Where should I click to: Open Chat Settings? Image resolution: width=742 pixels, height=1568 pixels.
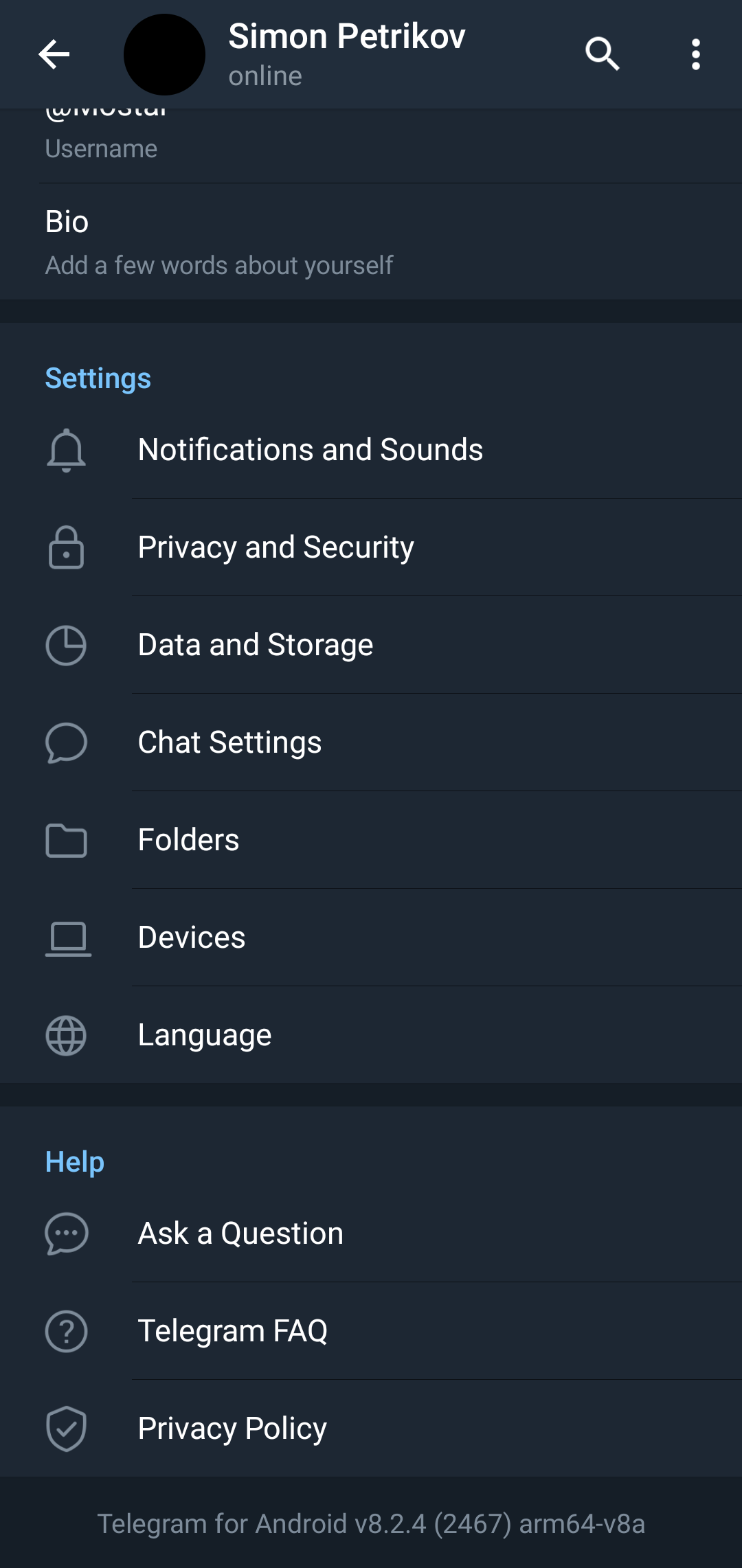pos(371,742)
